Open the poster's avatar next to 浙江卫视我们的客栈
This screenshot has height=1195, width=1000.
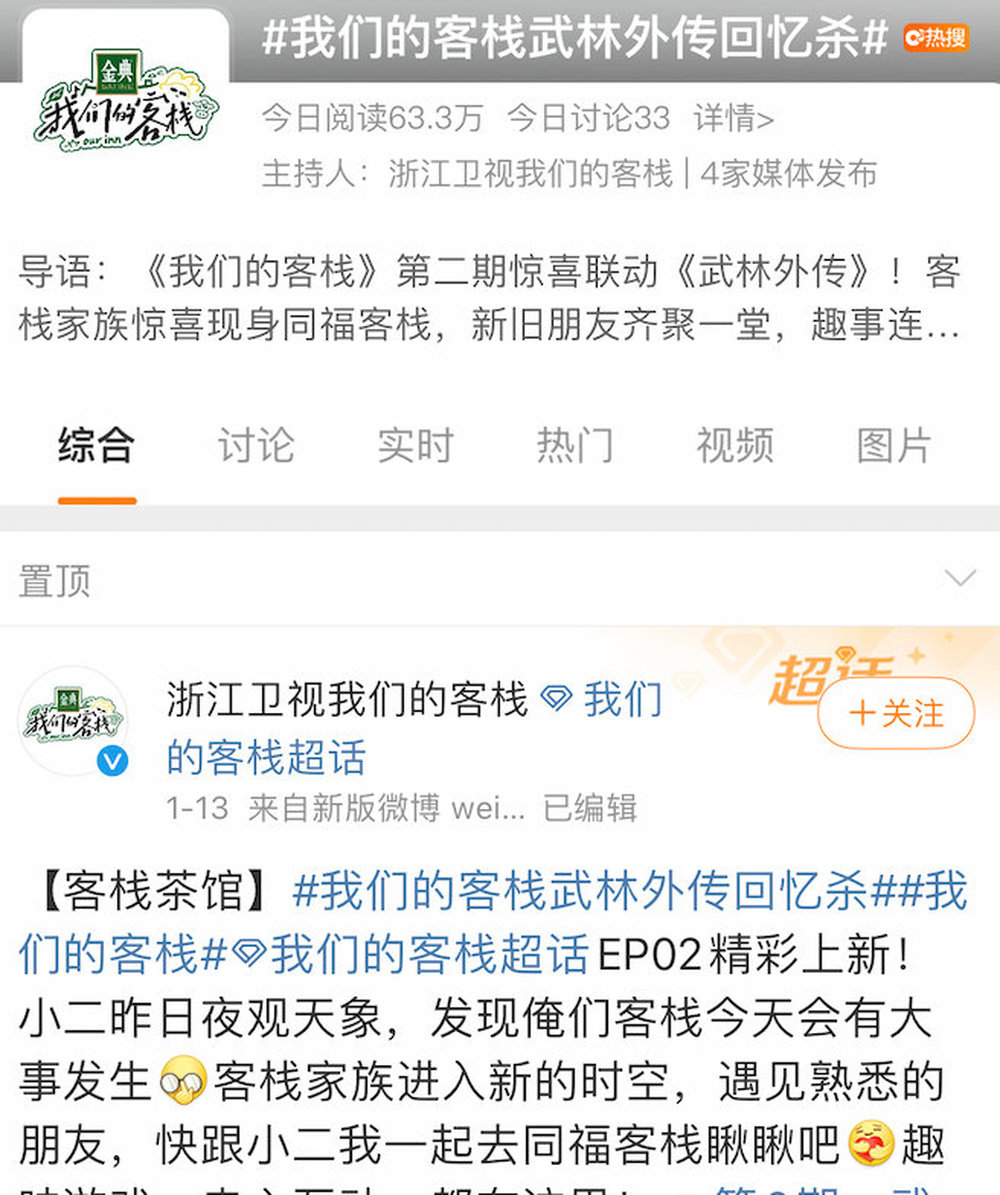pos(73,721)
